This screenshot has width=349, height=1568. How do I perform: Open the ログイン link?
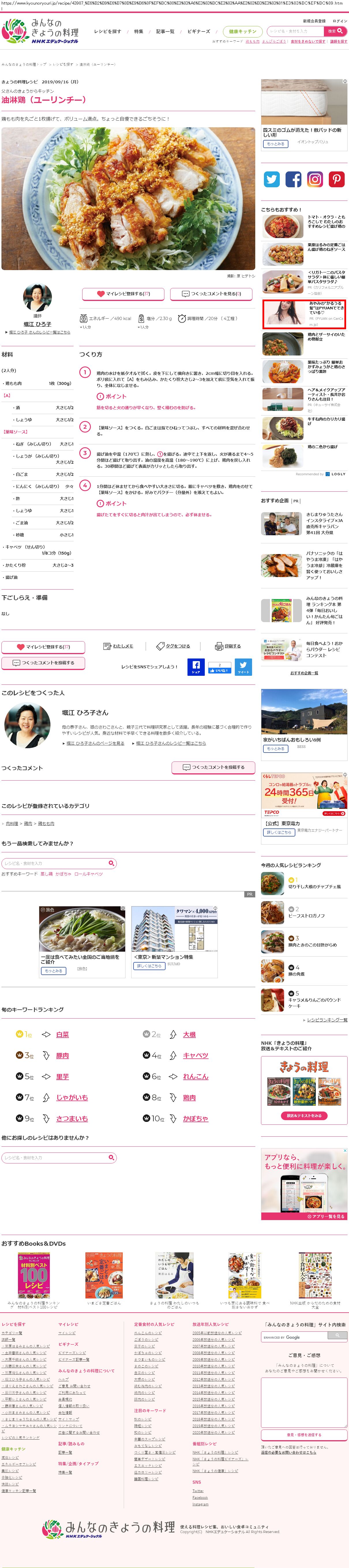coord(339,21)
